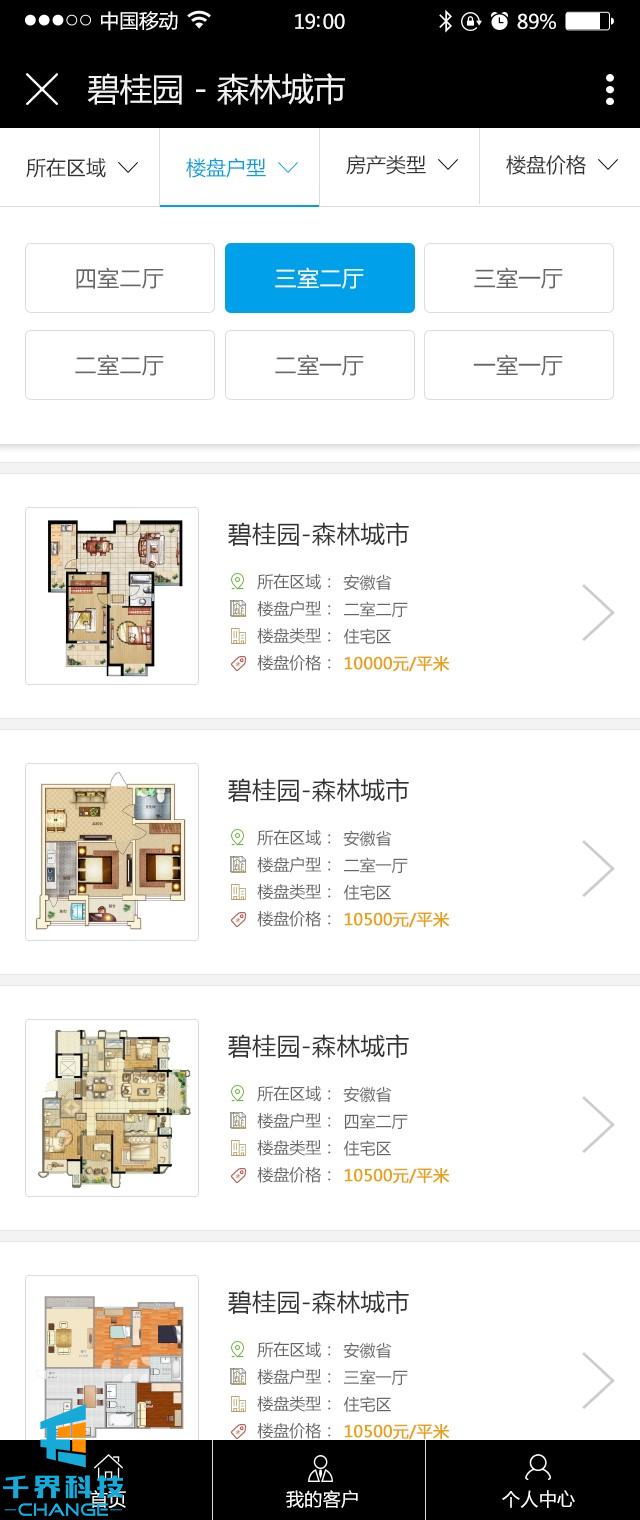Pick the 二室二厅 layout option
640x1520 pixels.
(120, 365)
